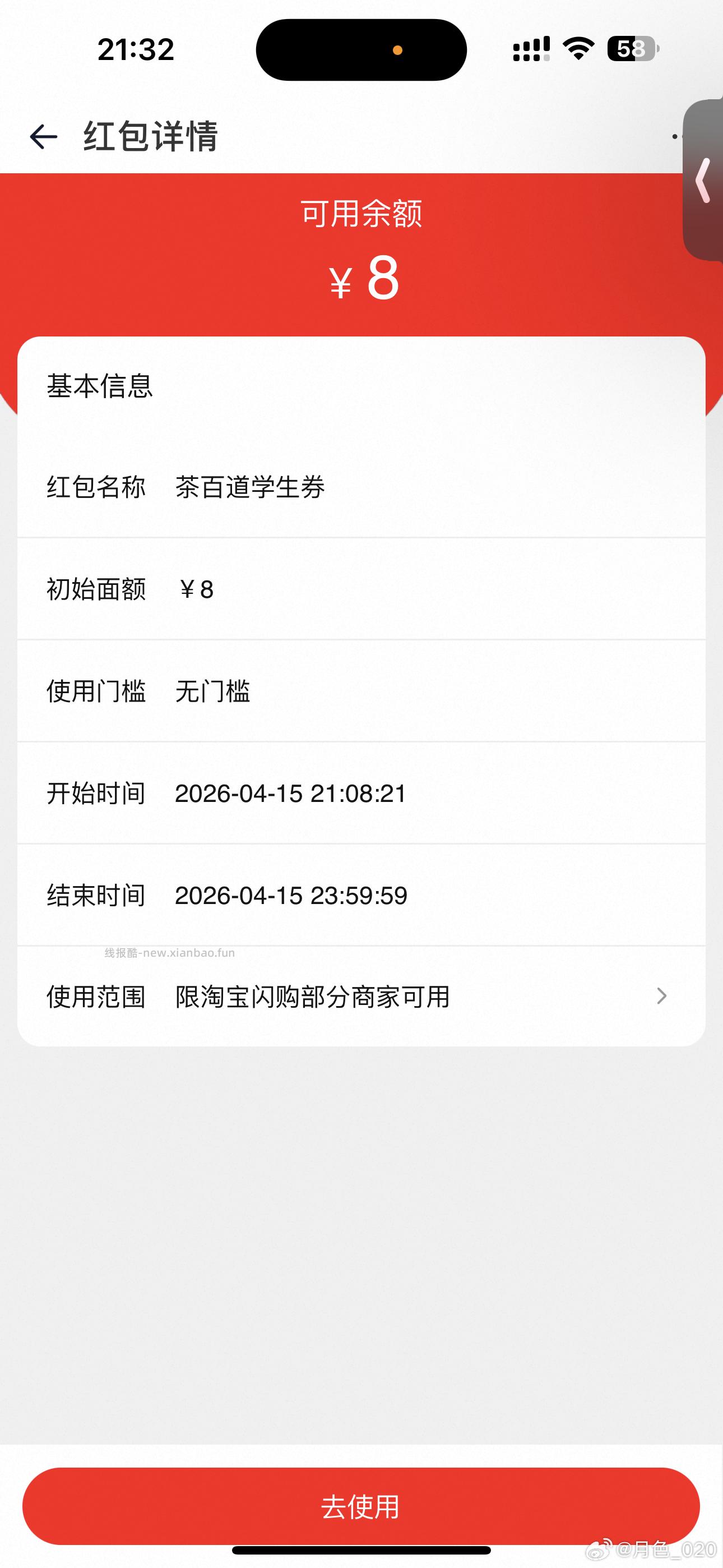The image size is (723, 1568).
Task: Open 使用范围 details via its chevron
Action: point(661,996)
